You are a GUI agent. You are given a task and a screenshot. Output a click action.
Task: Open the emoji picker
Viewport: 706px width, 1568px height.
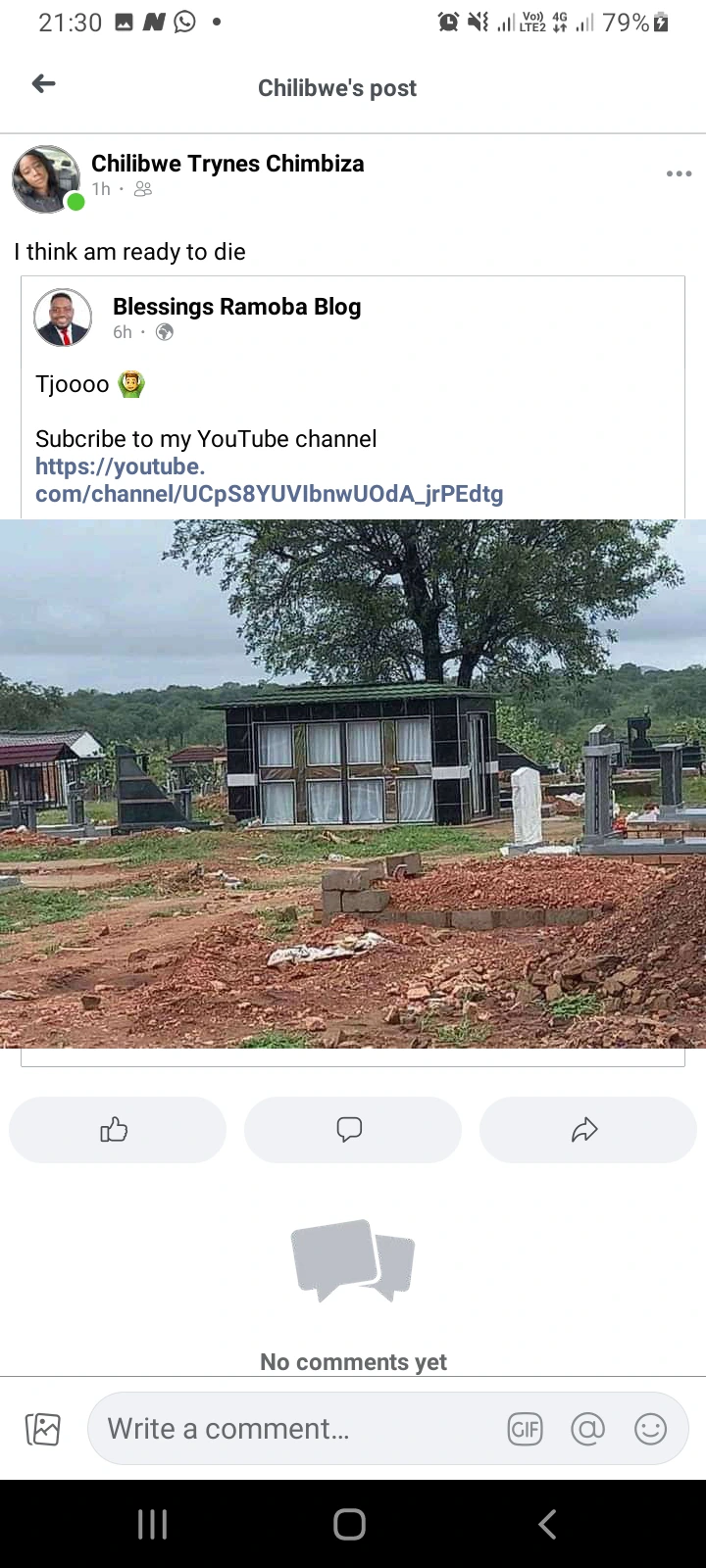click(650, 1429)
